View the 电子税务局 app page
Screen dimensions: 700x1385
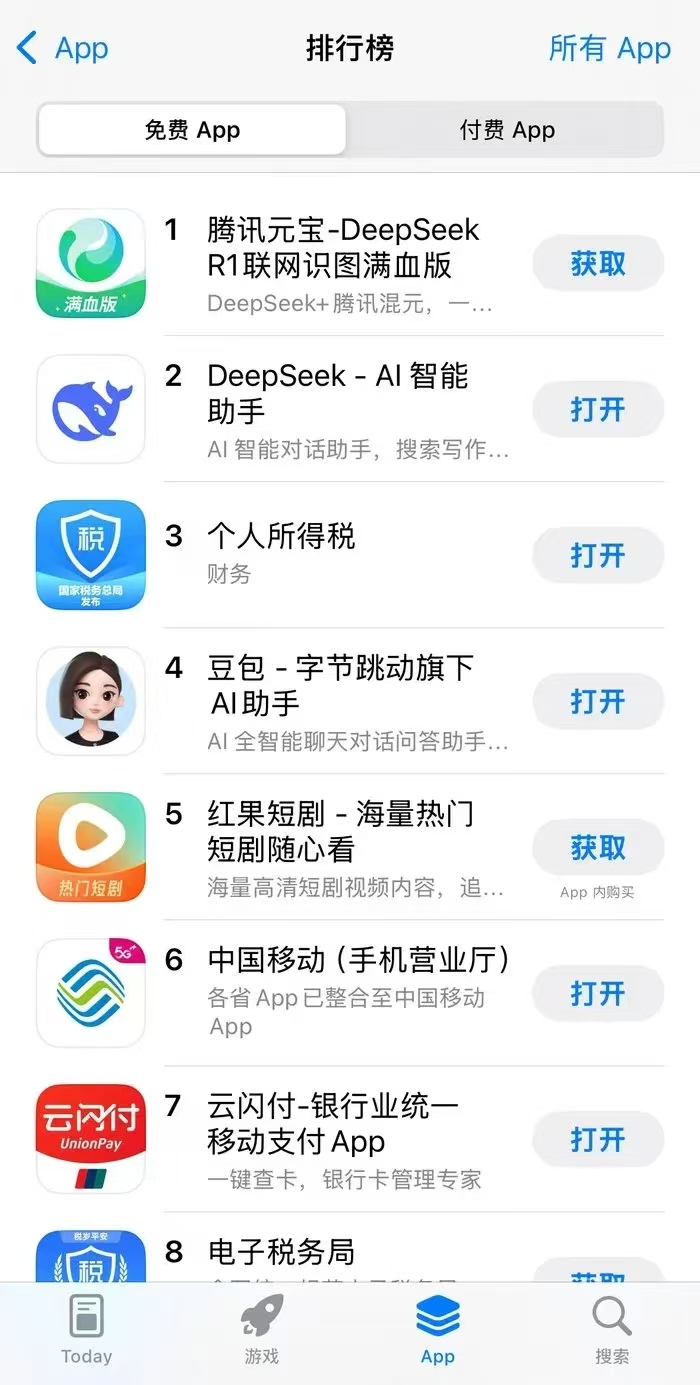pyautogui.click(x=281, y=1251)
